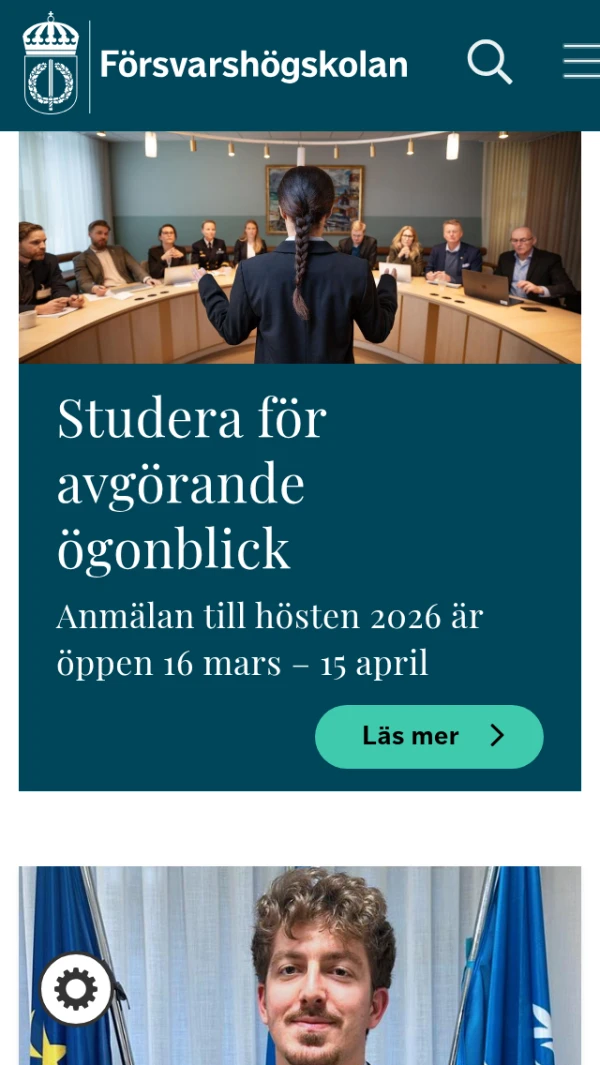This screenshot has height=1065, width=600.
Task: Tap the Läs mer button
Action: [x=429, y=737]
